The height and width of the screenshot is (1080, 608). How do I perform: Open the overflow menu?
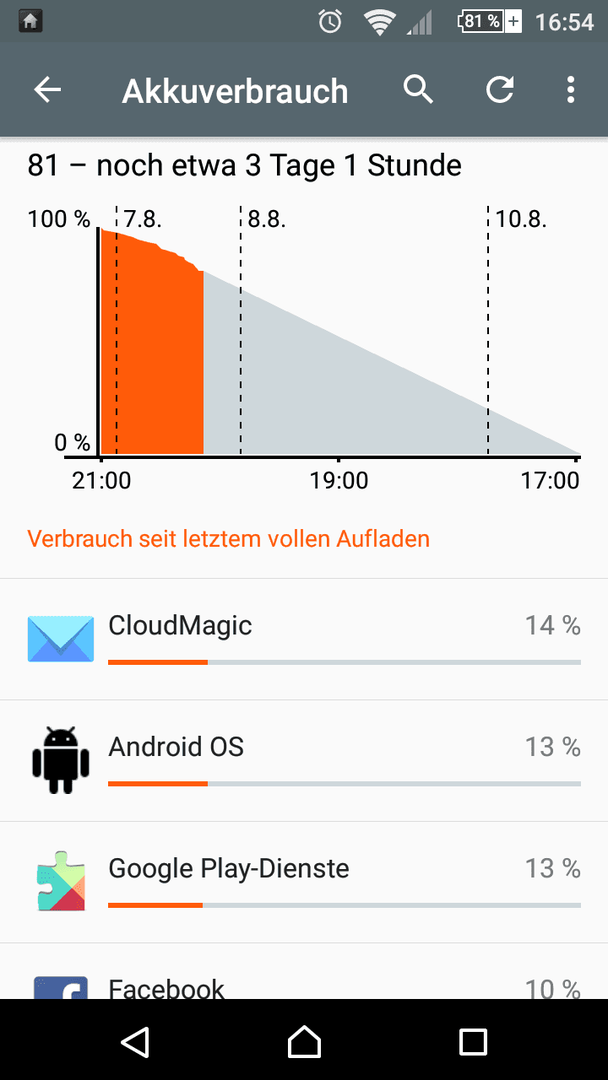pos(571,90)
